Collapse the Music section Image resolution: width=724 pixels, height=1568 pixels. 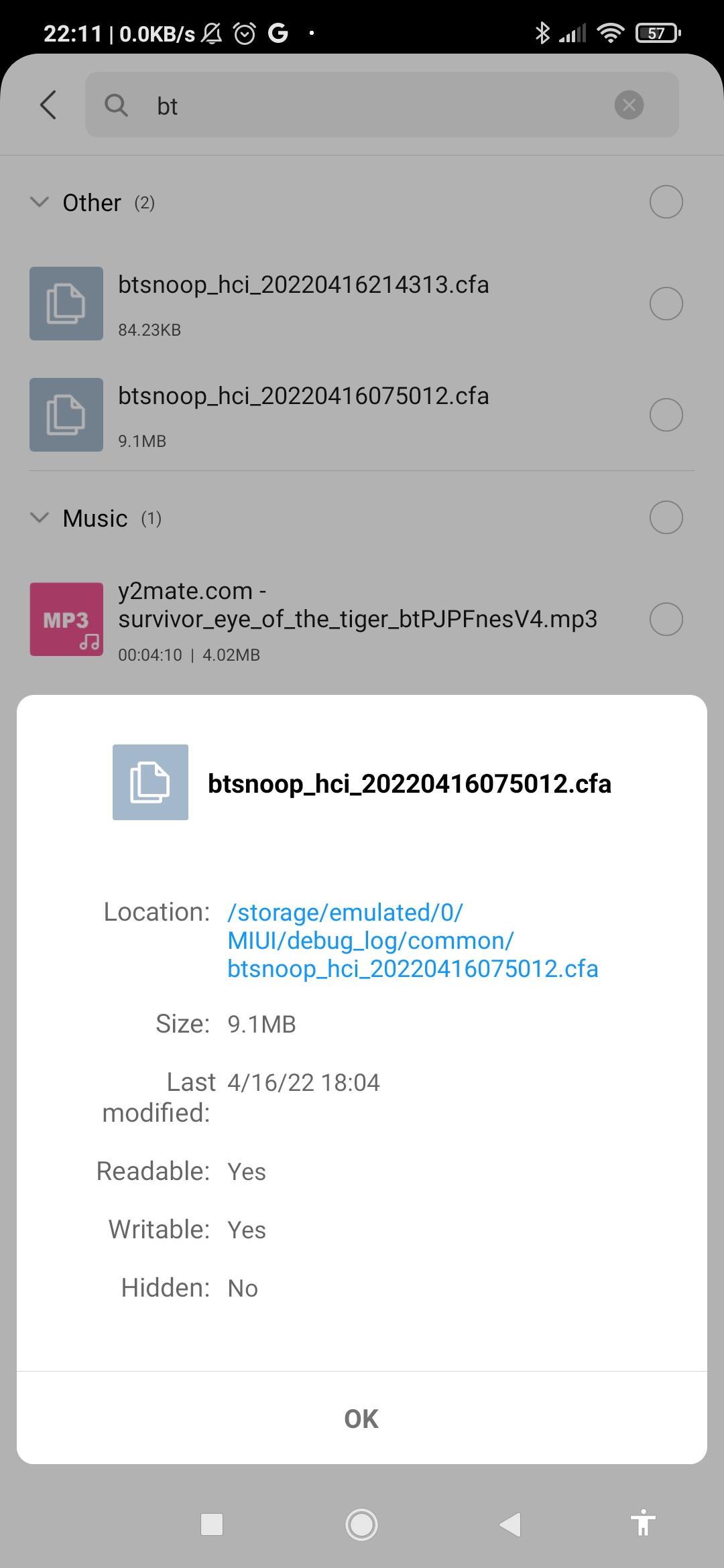[x=40, y=518]
